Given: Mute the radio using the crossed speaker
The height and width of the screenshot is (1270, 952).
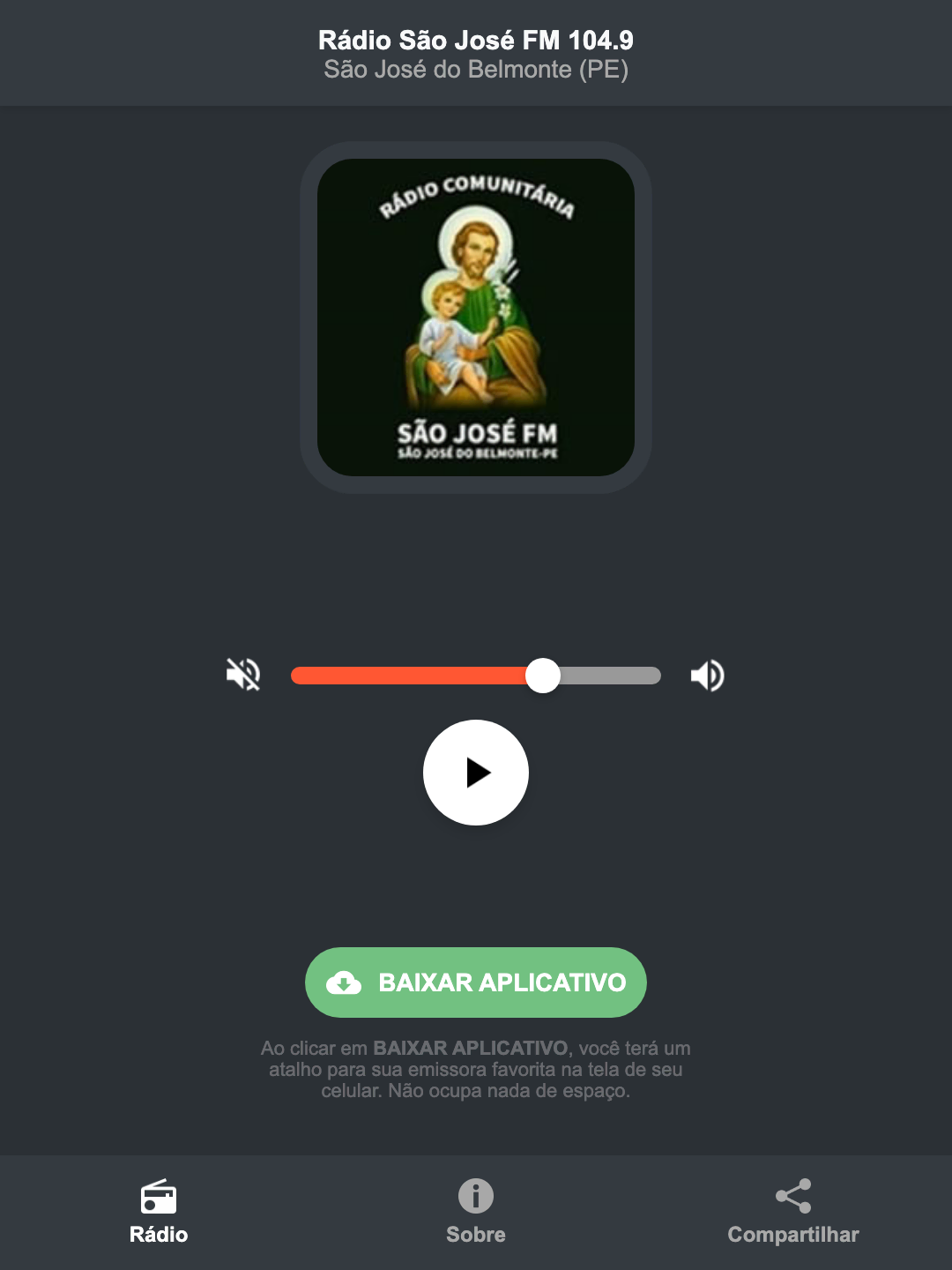Looking at the screenshot, I should [x=243, y=675].
